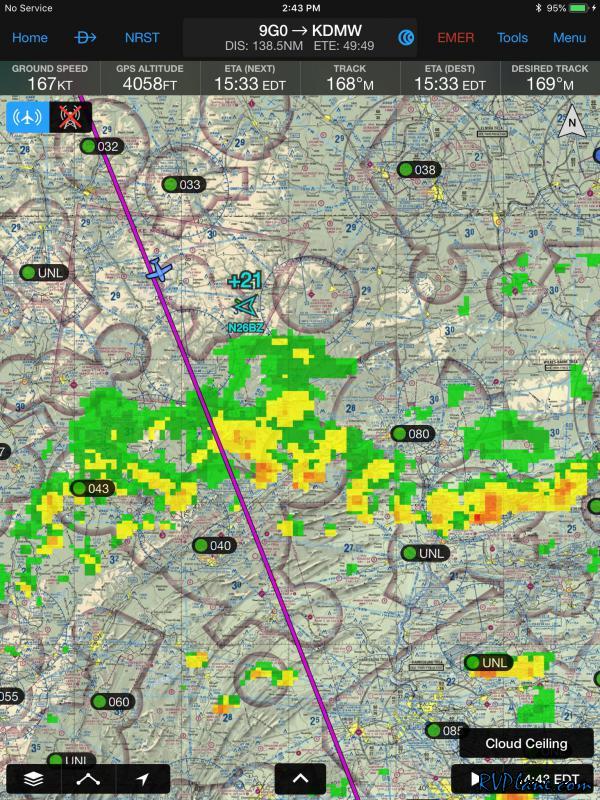Toggle the red crossed-out antenna button
Image resolution: width=600 pixels, height=800 pixels.
point(70,117)
